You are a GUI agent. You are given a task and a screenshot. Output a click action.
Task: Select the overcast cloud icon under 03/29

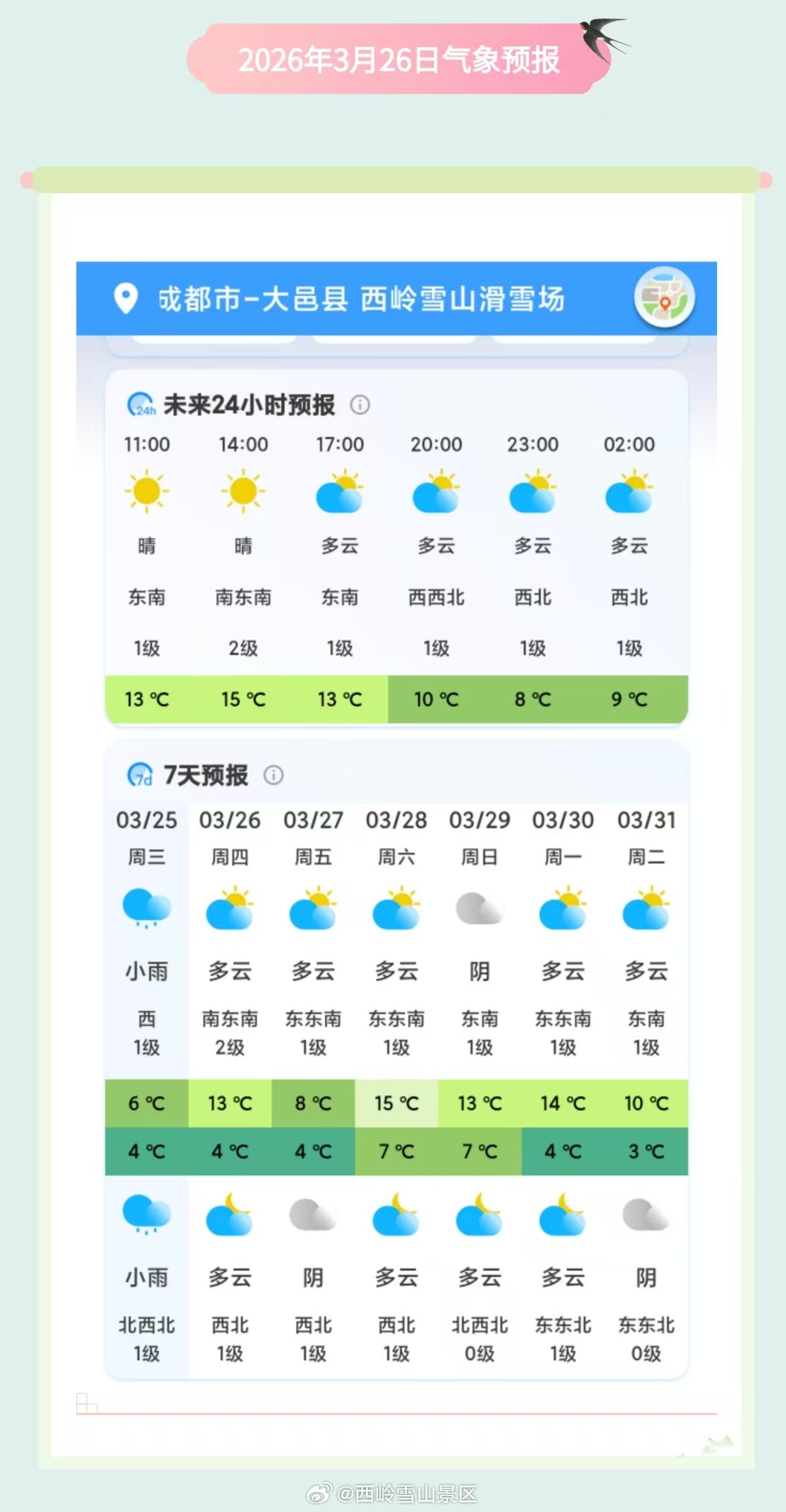479,911
